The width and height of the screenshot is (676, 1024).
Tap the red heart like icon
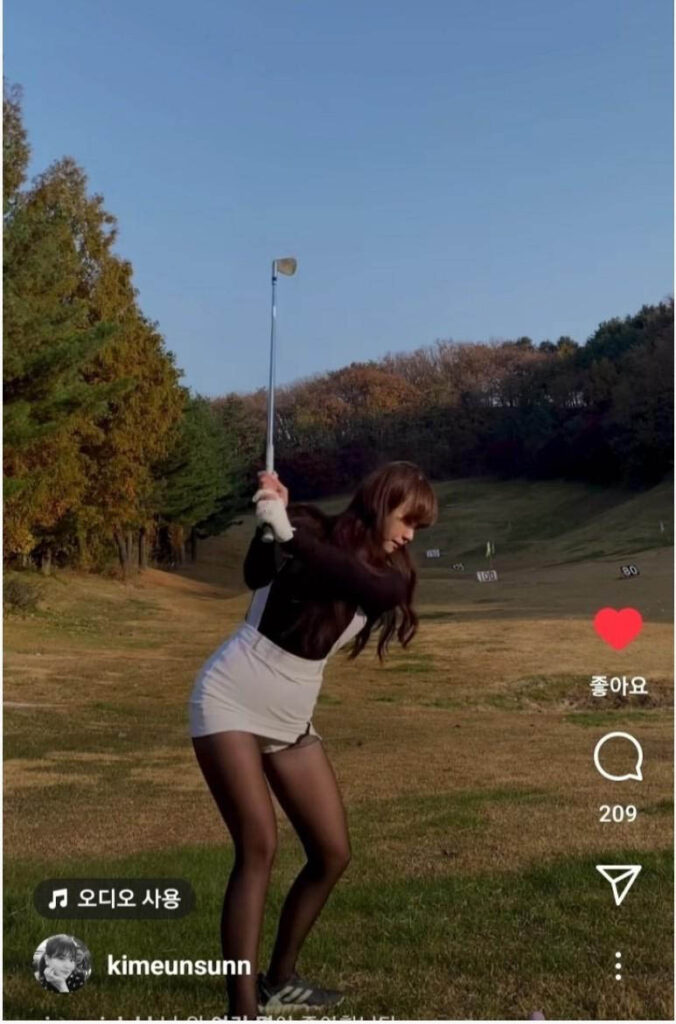click(618, 628)
